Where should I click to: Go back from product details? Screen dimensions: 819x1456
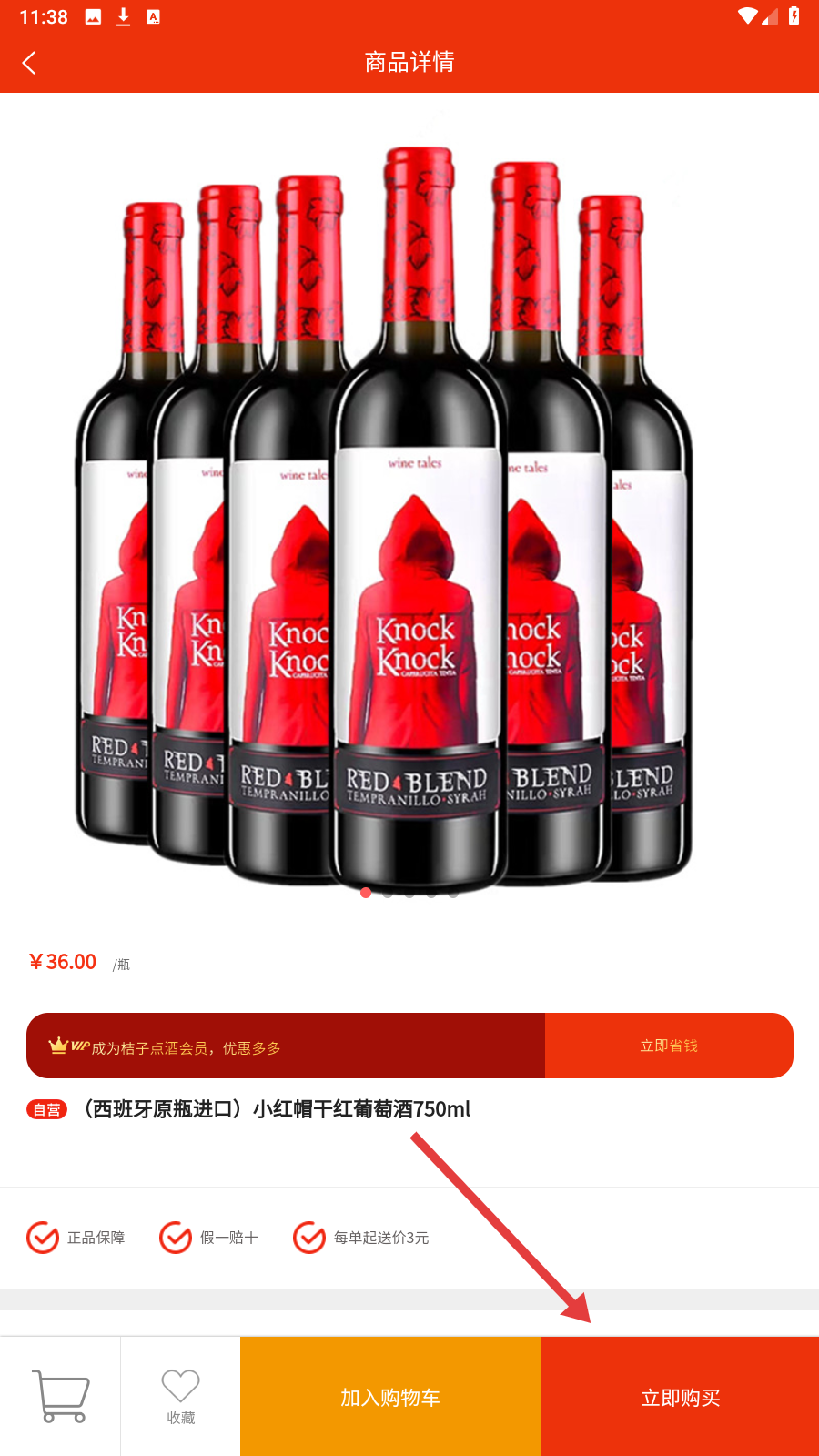pos(29,63)
